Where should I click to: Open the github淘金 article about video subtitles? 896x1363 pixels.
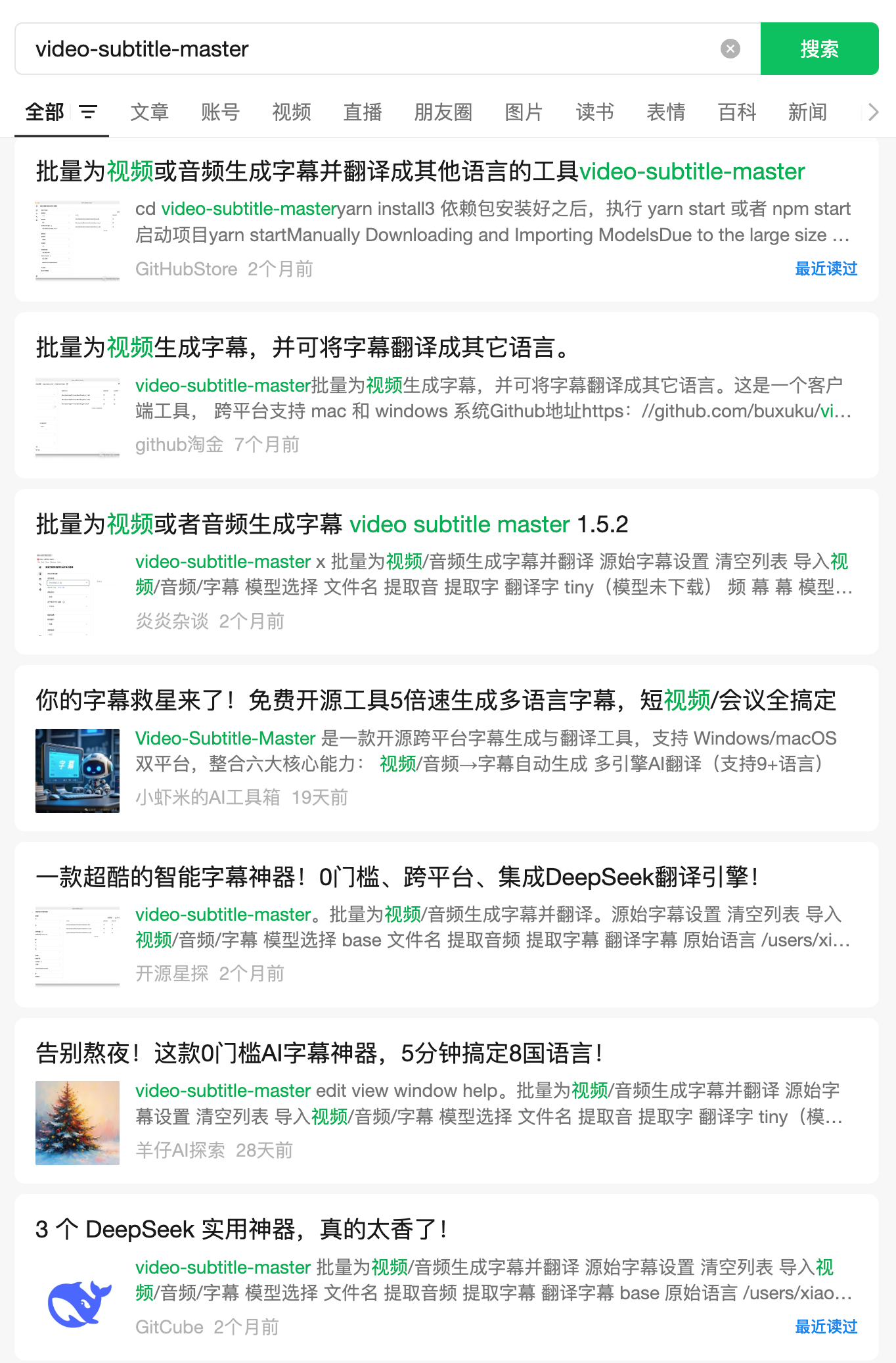click(302, 348)
